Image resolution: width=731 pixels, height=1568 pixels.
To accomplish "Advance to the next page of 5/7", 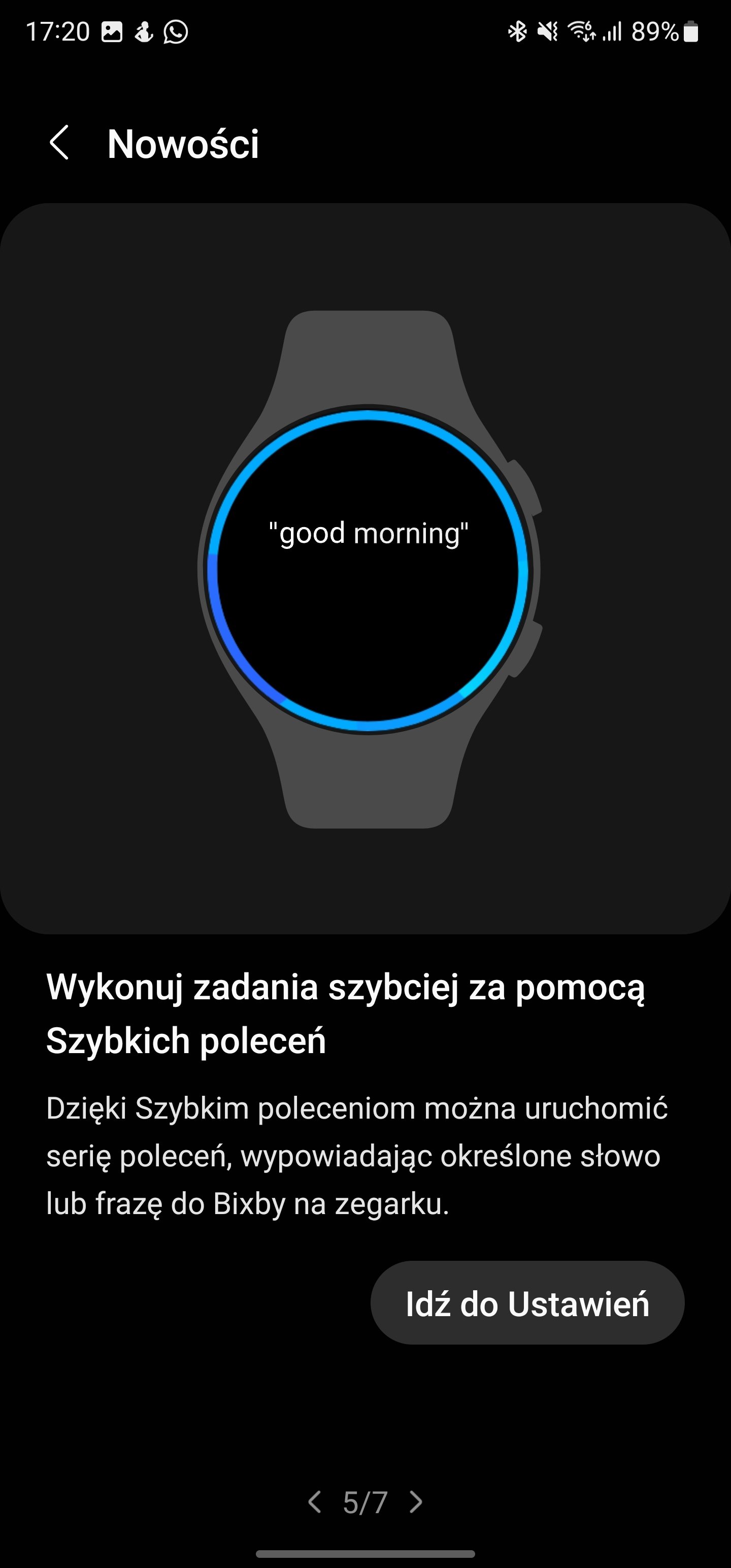I will (416, 1502).
